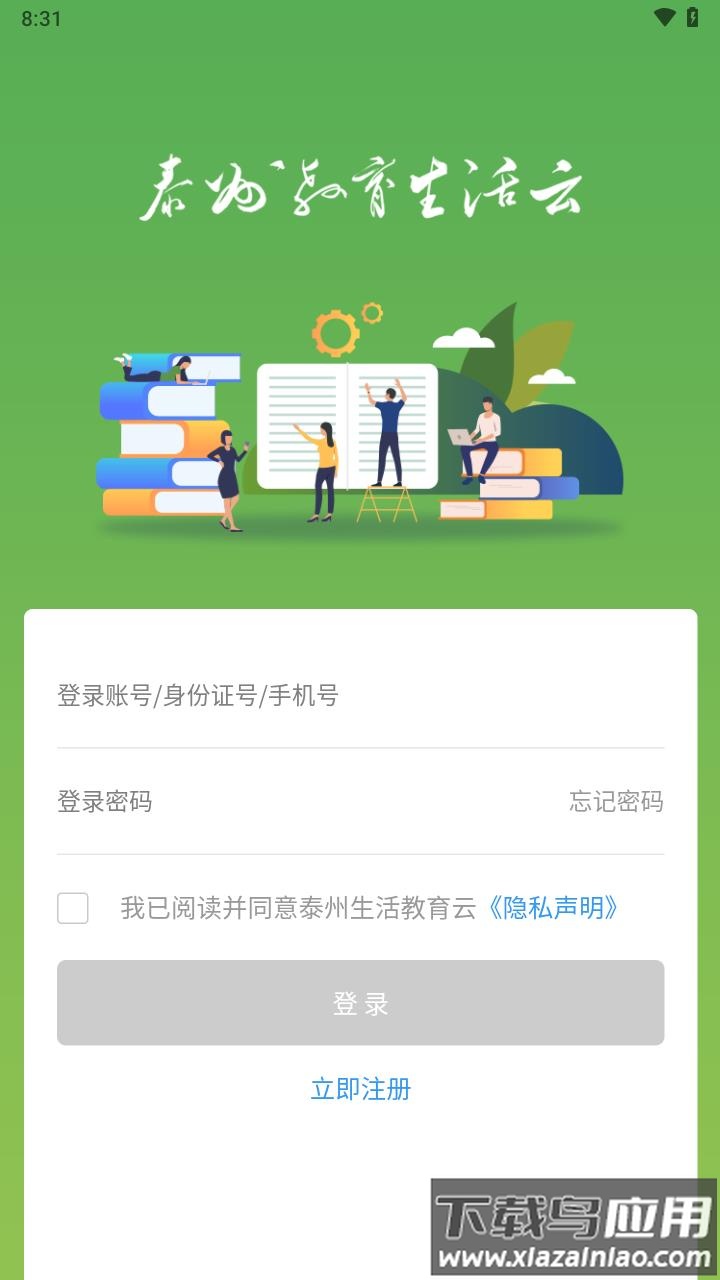Open the 《隐私声明》 privacy statement
720x1280 pixels.
coord(555,910)
